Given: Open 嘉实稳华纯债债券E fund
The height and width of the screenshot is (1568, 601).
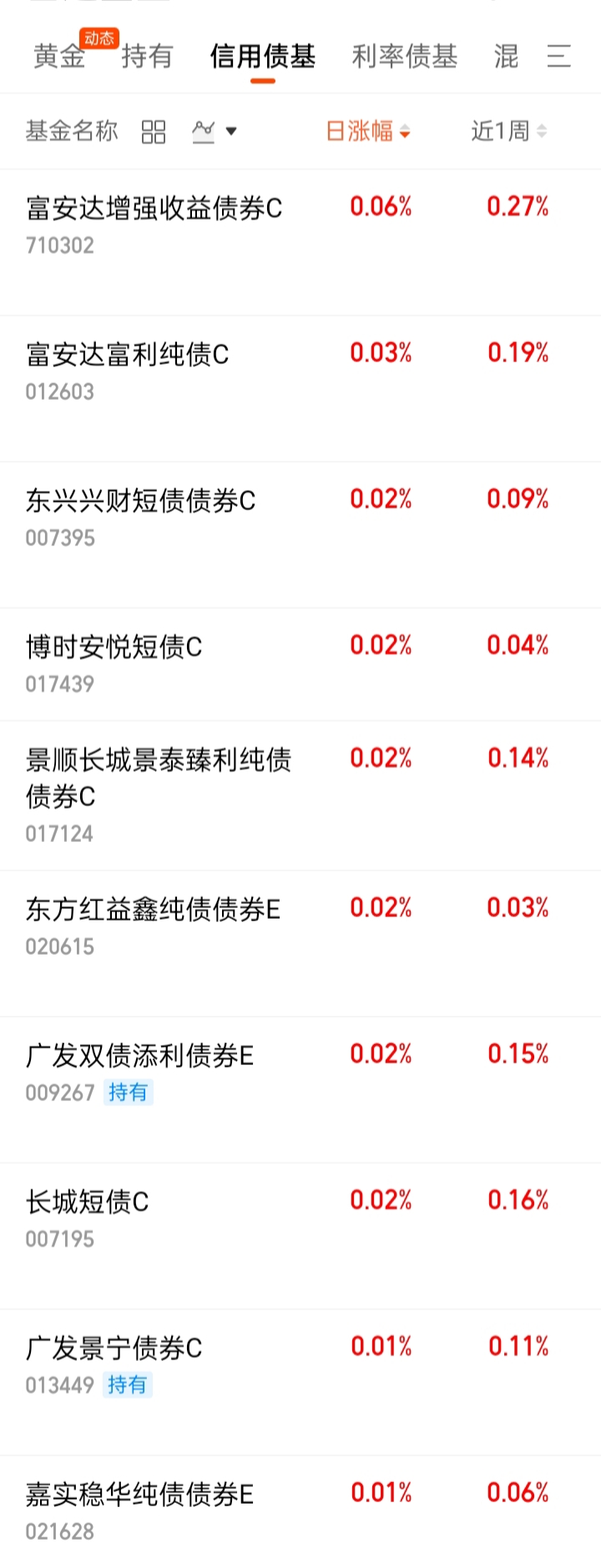Looking at the screenshot, I should click(140, 1495).
